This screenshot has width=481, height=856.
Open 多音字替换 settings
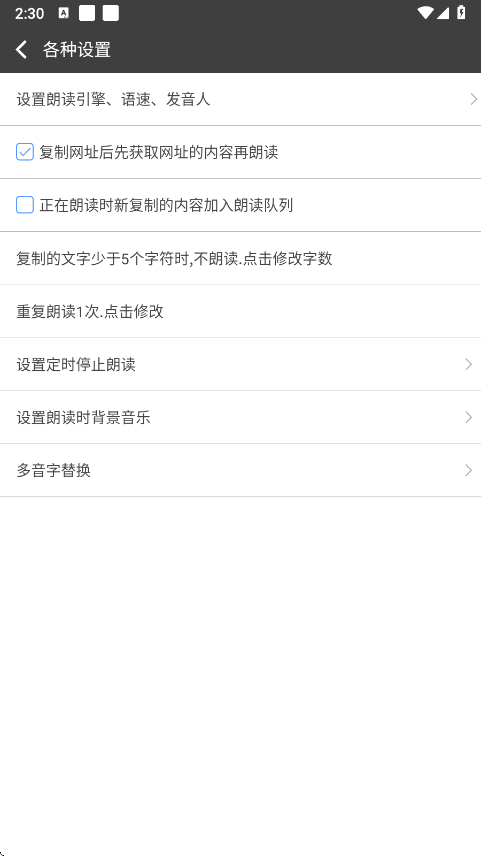click(240, 470)
